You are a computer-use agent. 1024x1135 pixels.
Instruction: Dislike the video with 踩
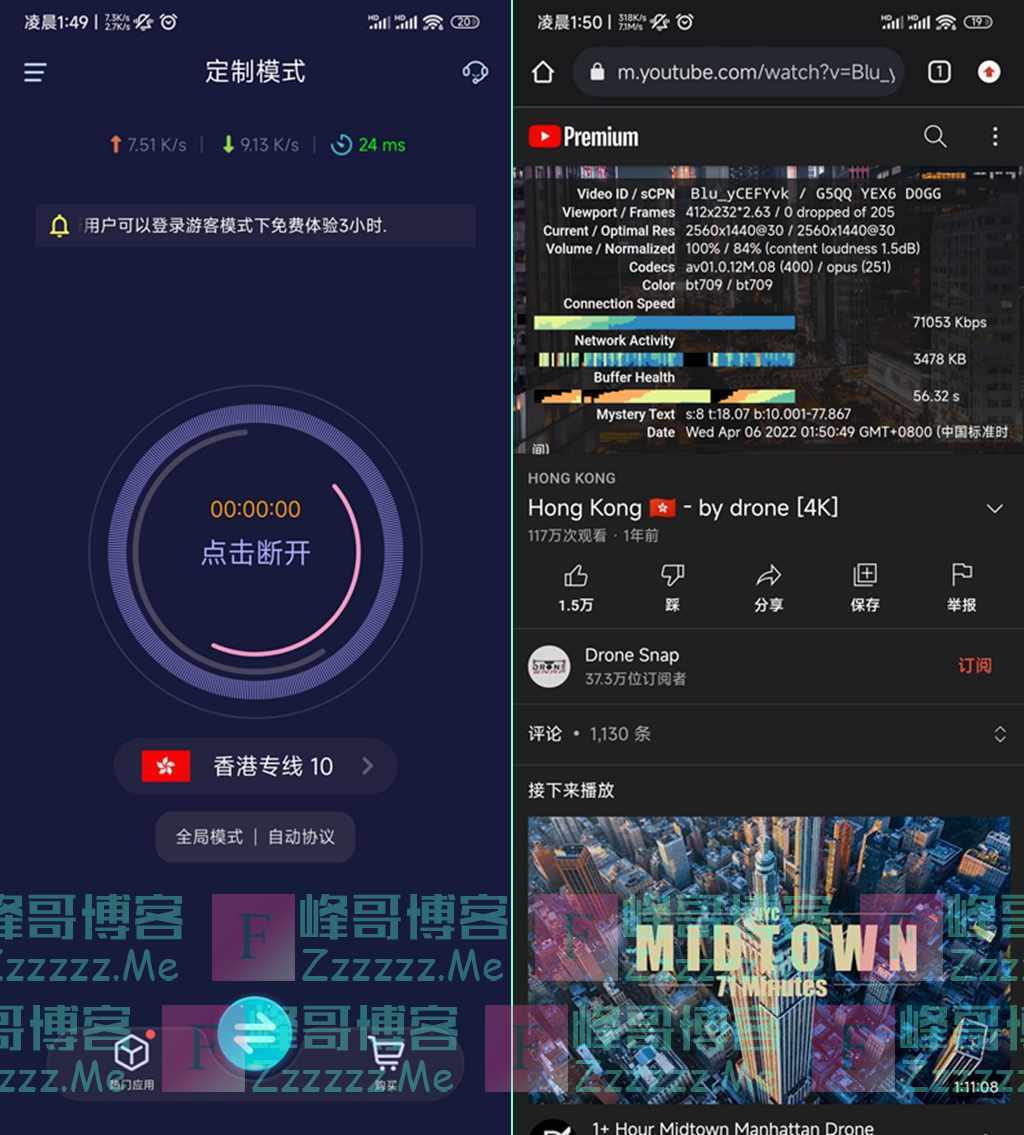coord(672,587)
